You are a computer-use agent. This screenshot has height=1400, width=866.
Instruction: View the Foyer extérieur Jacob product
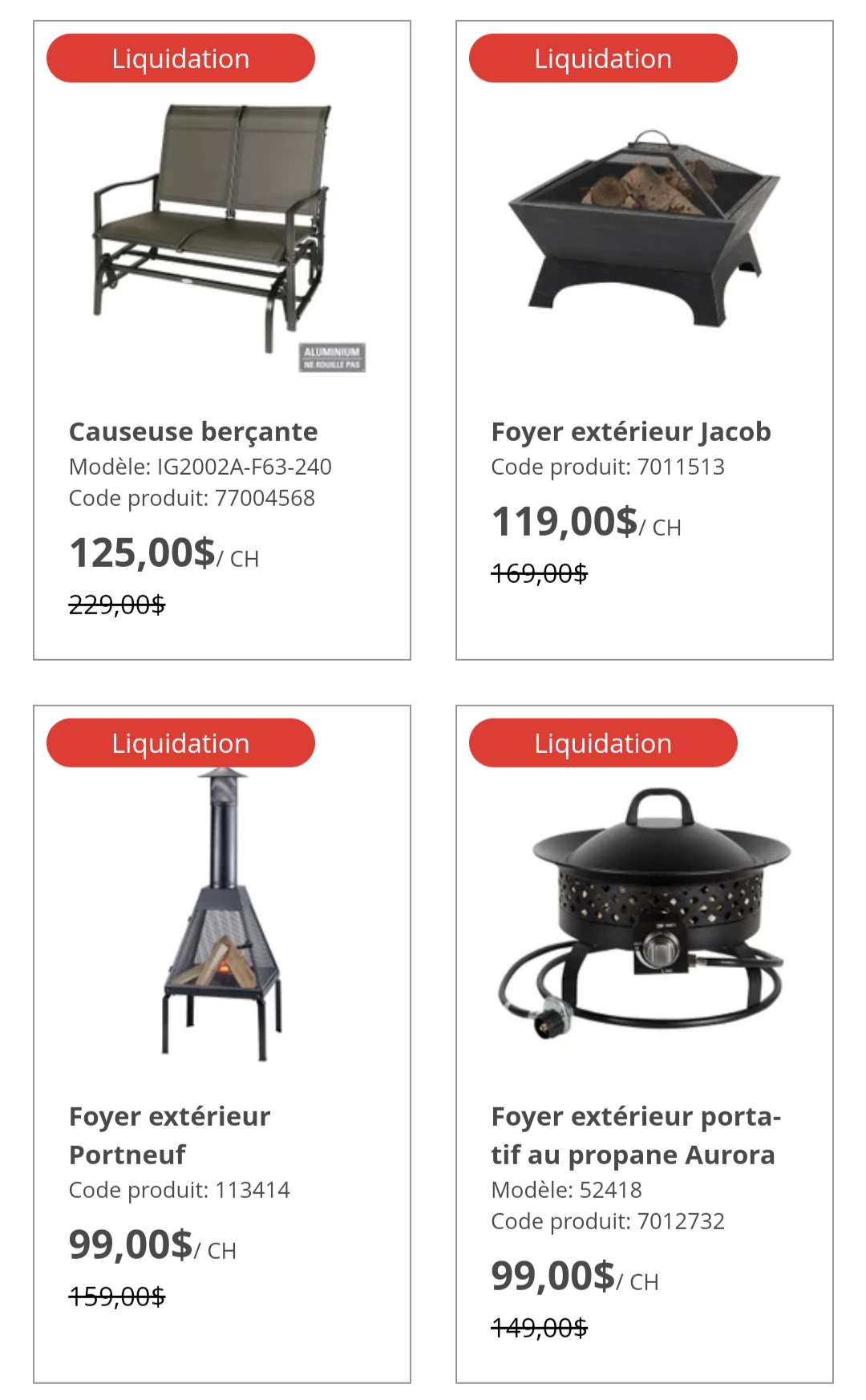click(x=645, y=340)
